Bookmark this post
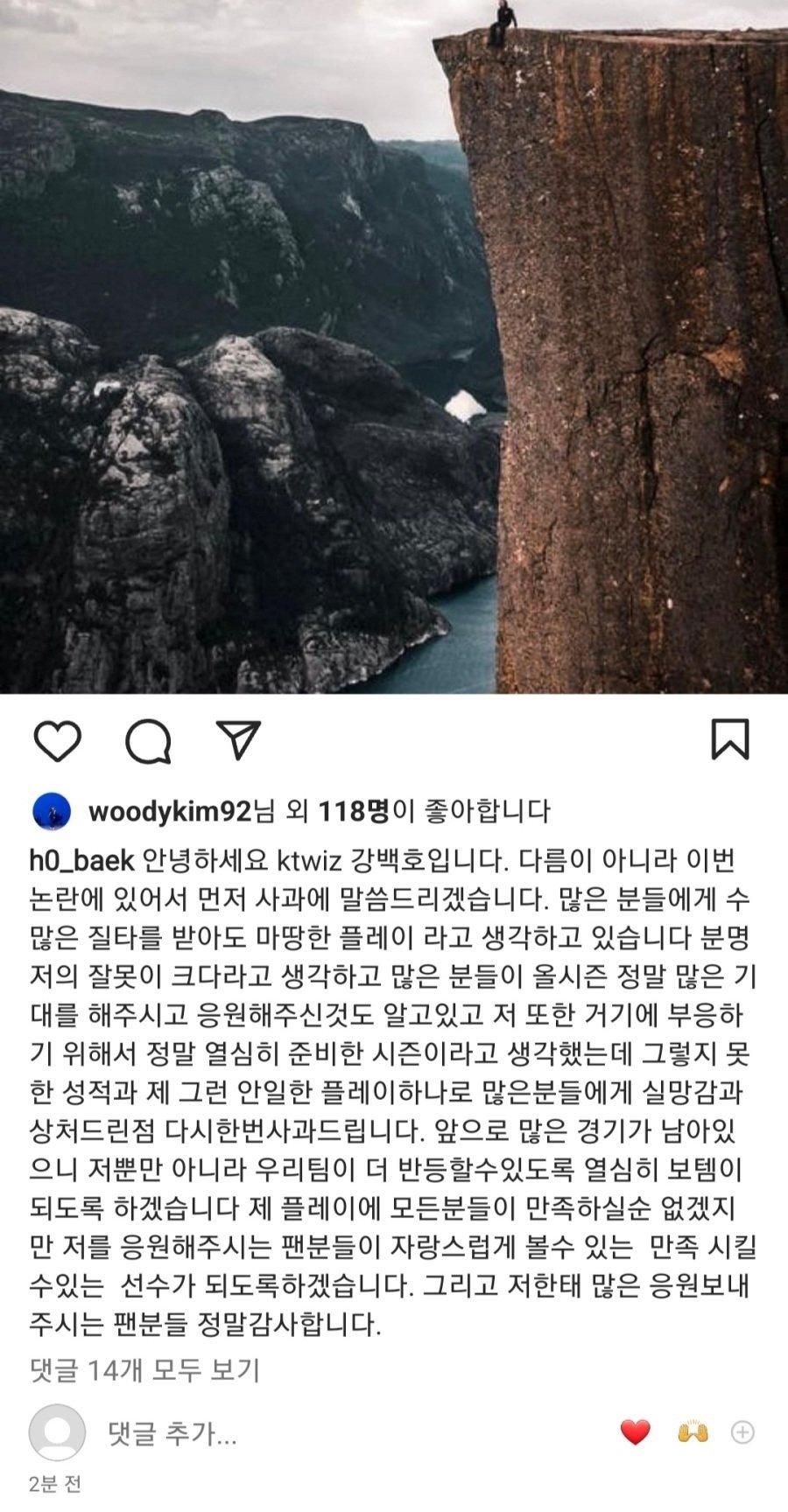788x1512 pixels. pyautogui.click(x=730, y=739)
